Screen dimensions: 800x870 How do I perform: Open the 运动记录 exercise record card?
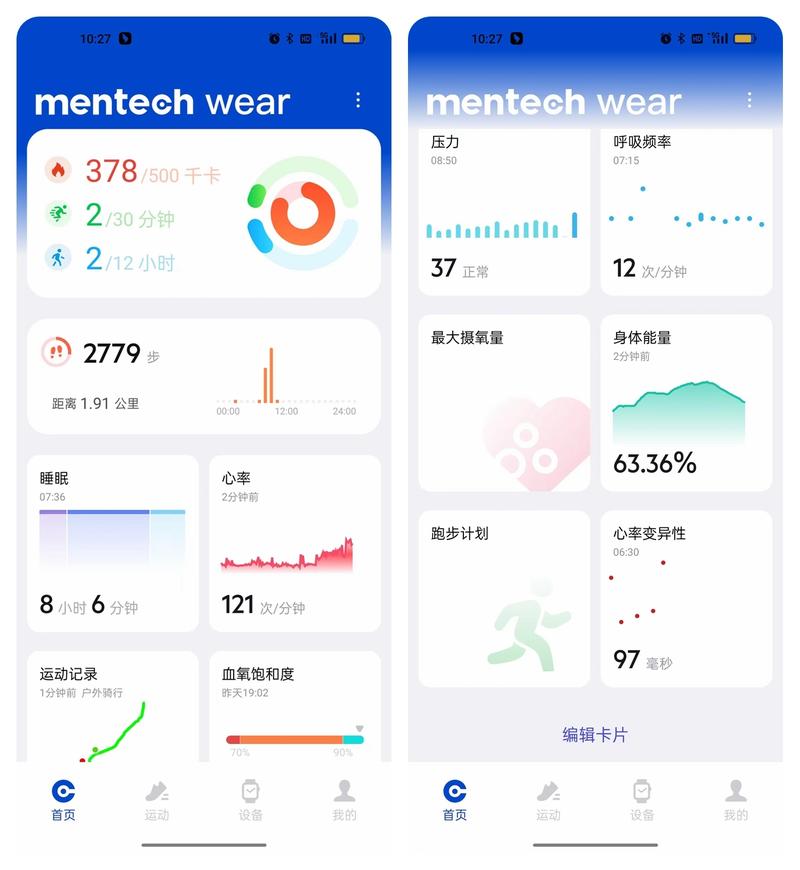[x=112, y=706]
